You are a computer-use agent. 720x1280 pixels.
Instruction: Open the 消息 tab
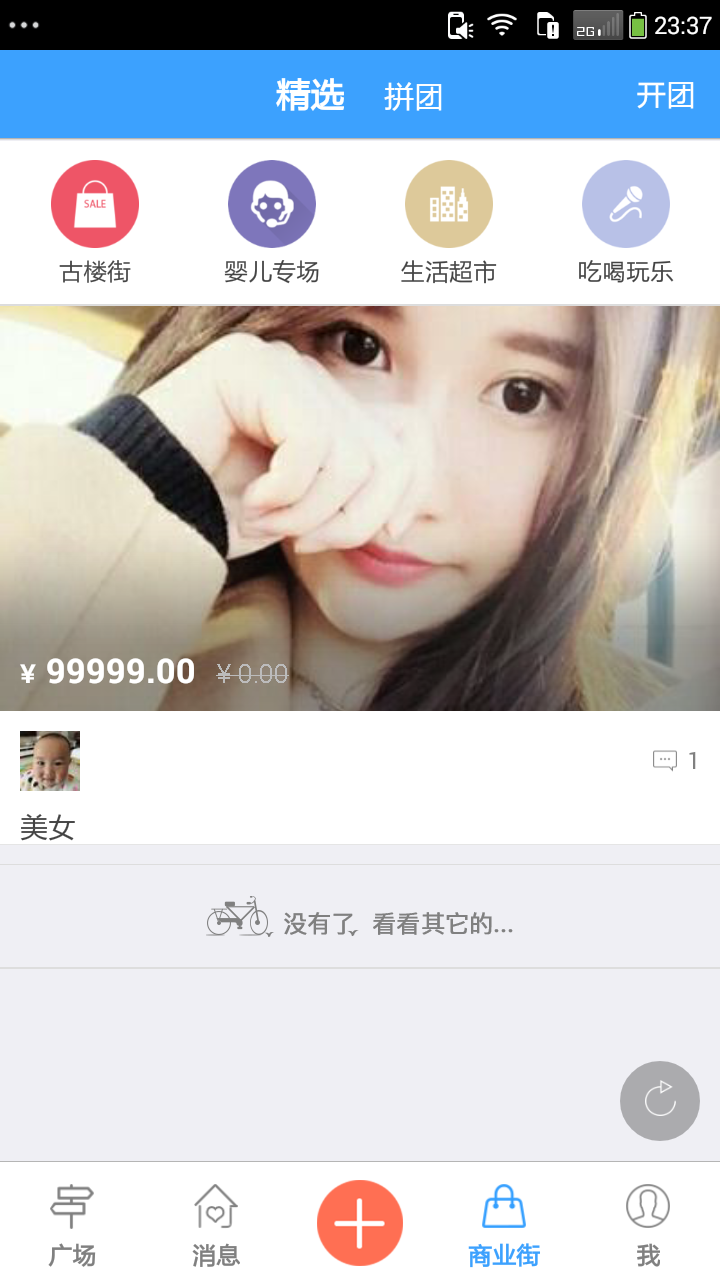tap(216, 1222)
